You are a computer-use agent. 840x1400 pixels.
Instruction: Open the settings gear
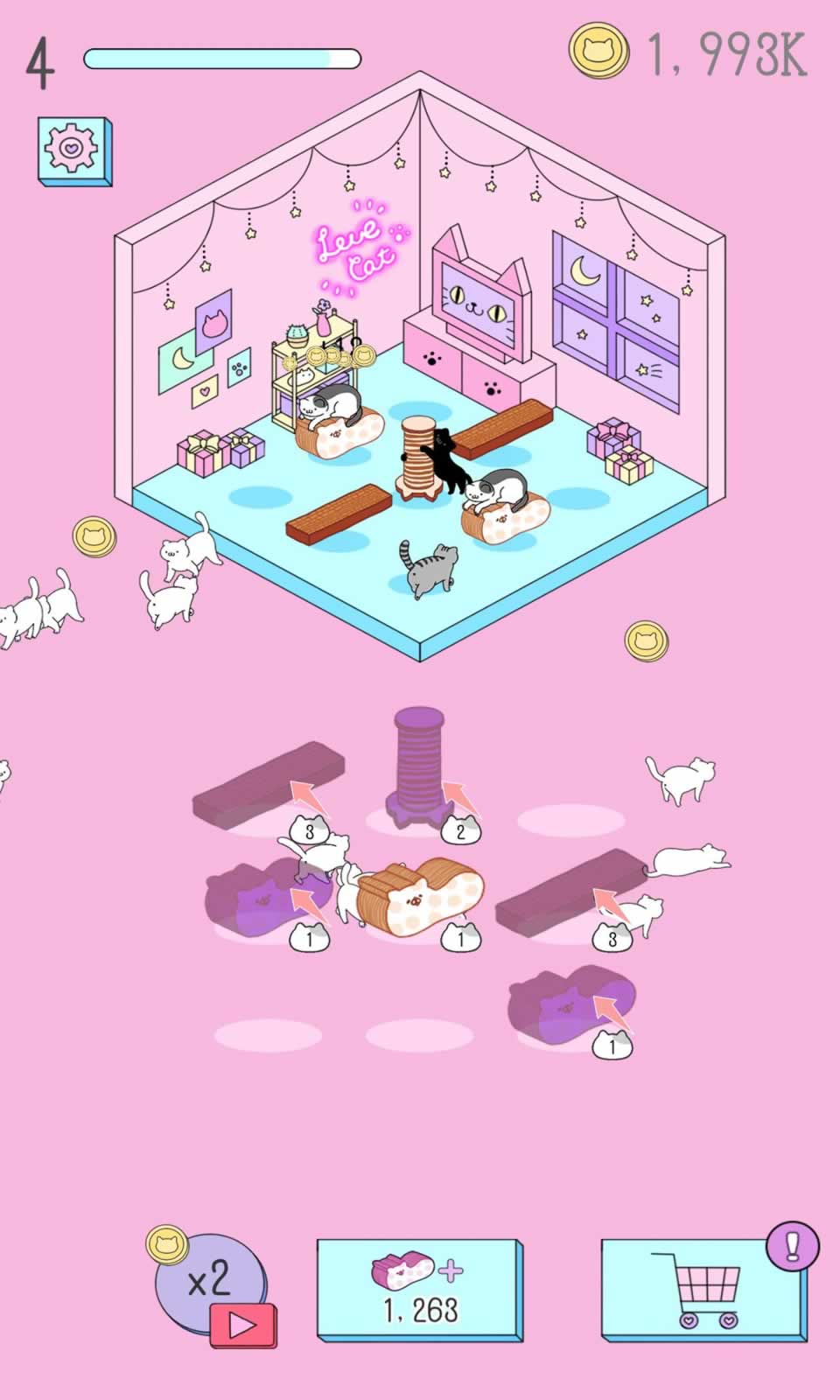tap(73, 150)
